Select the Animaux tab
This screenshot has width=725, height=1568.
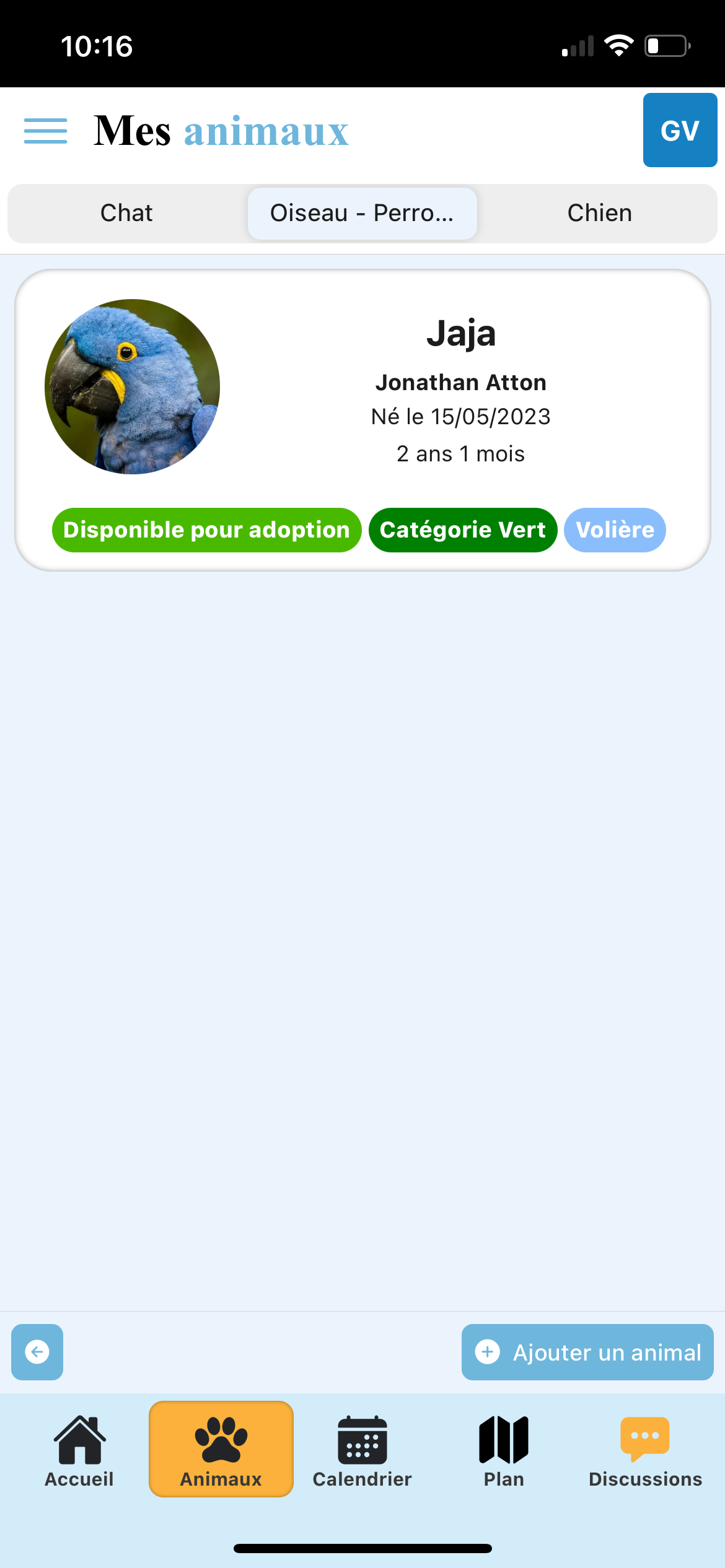pos(221,1449)
